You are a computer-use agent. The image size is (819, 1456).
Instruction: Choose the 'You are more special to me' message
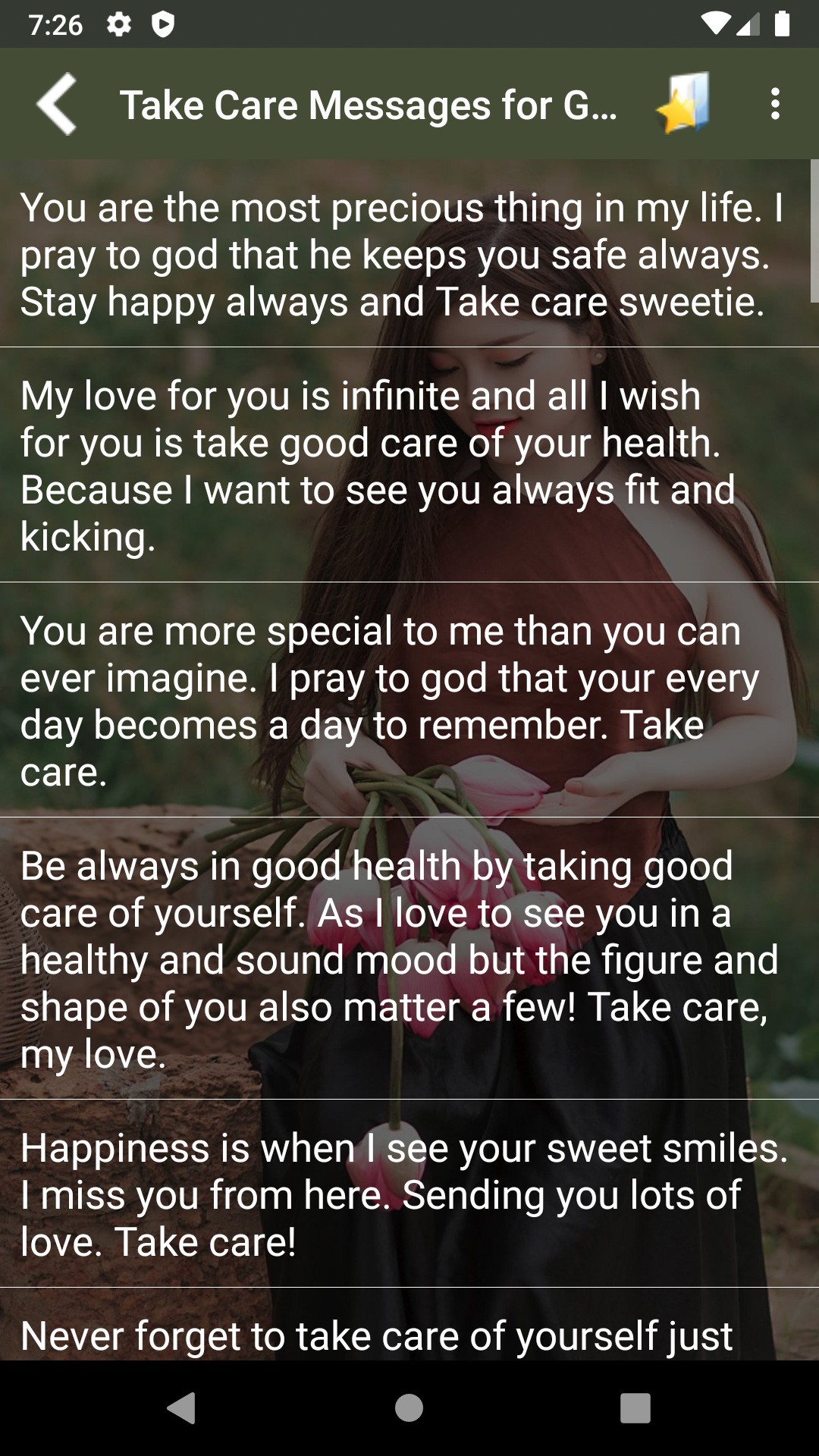(402, 701)
